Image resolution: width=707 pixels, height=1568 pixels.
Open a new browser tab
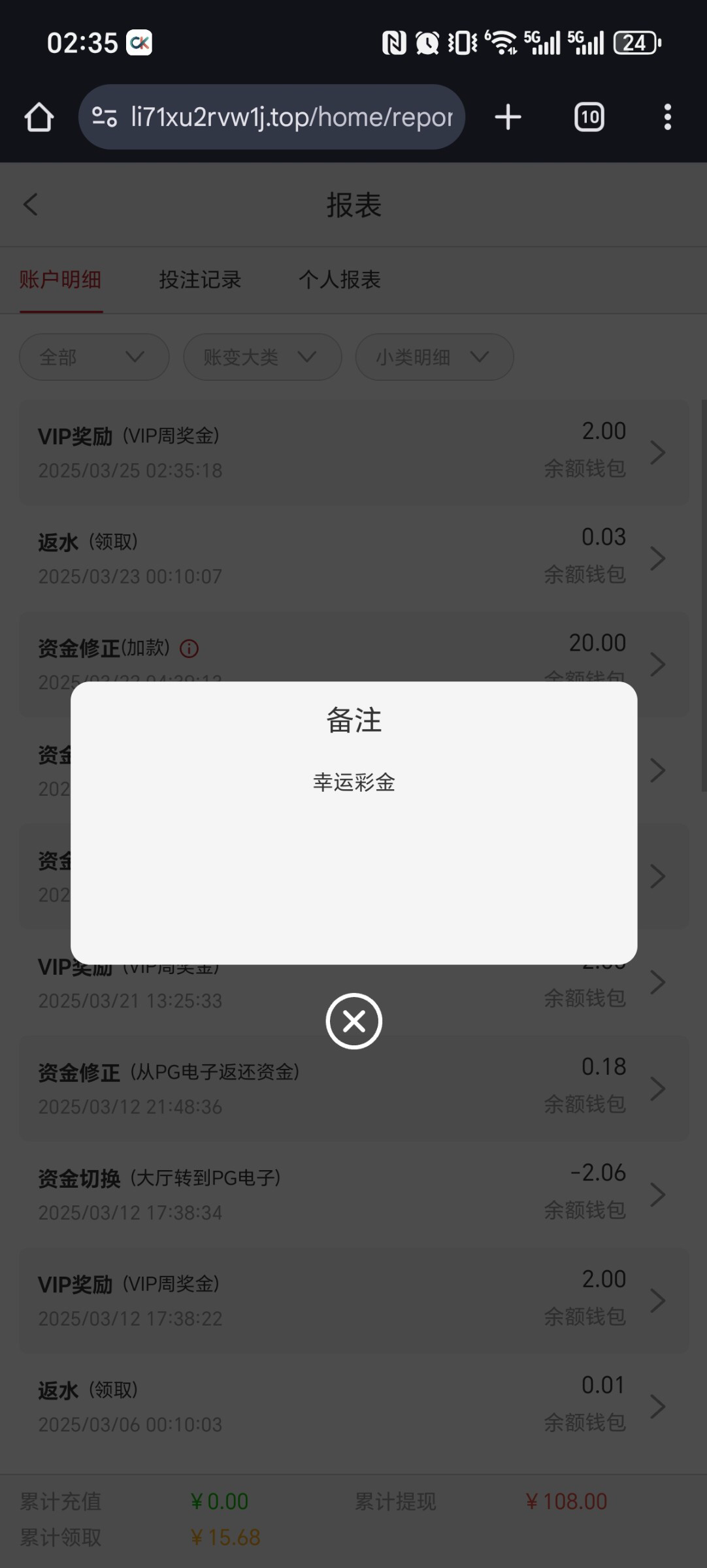(x=508, y=118)
